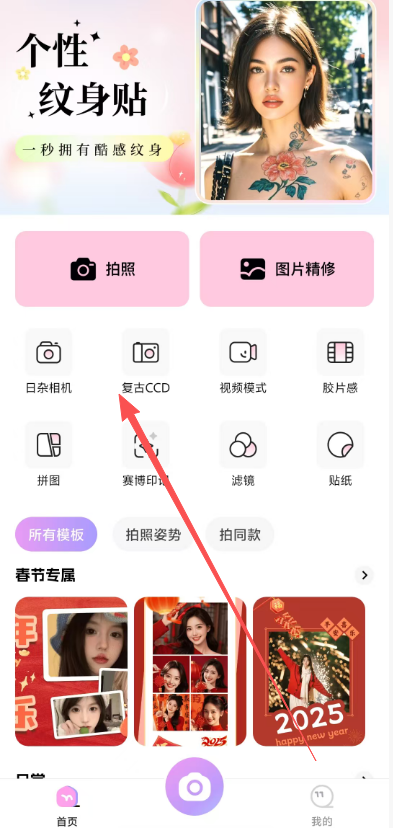This screenshot has width=393, height=828.
Task: Open the 个性纹身贴 banner
Action: 194,107
